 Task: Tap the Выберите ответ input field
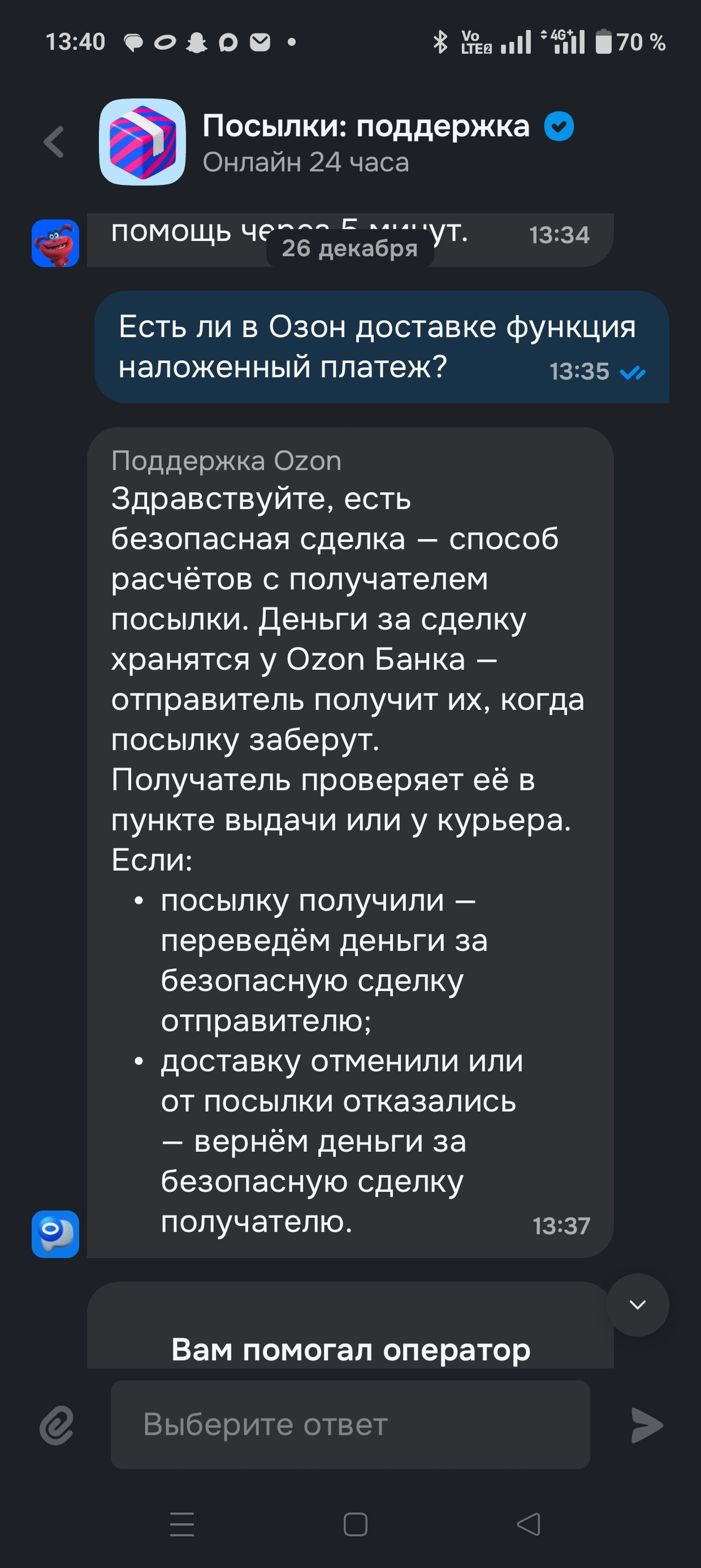tap(350, 1425)
